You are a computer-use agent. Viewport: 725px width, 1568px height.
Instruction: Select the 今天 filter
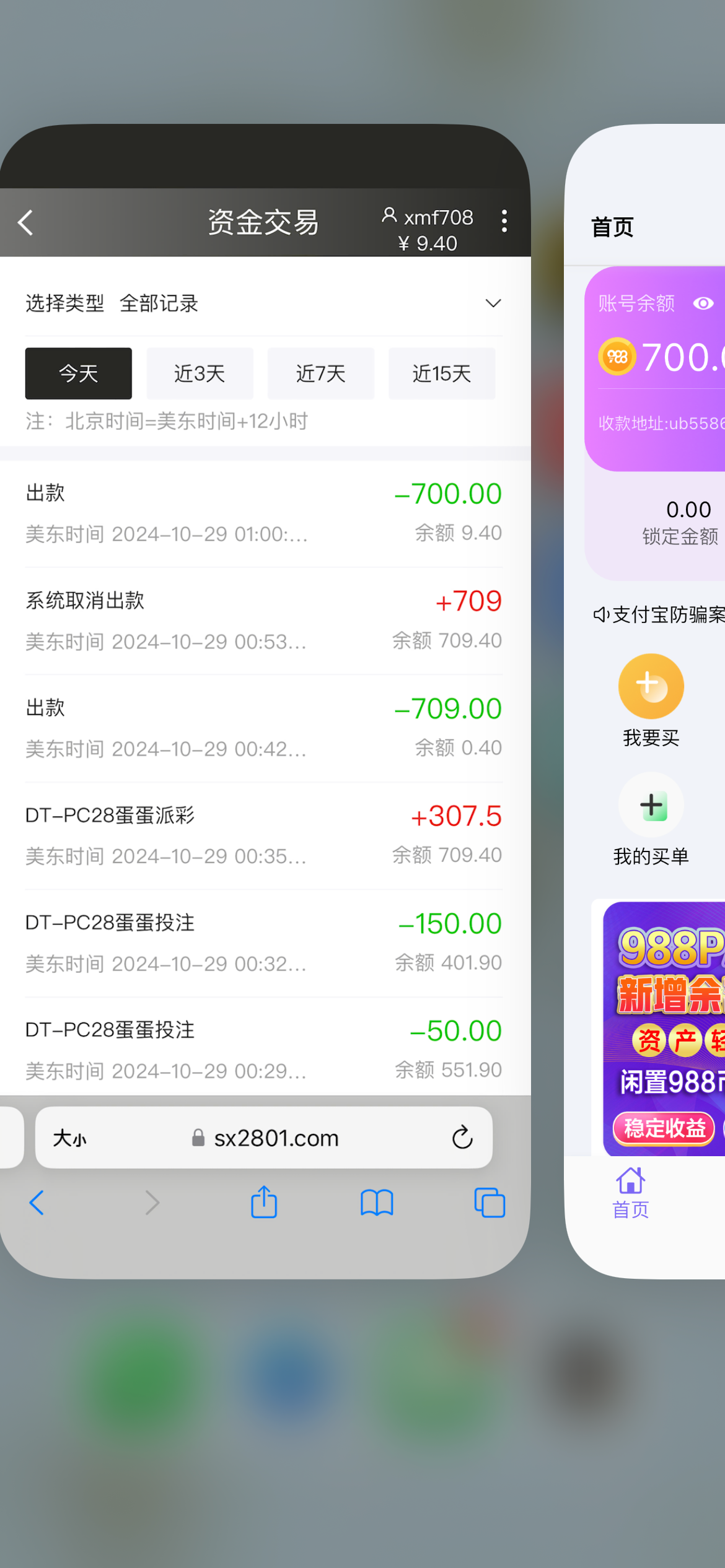tap(79, 373)
